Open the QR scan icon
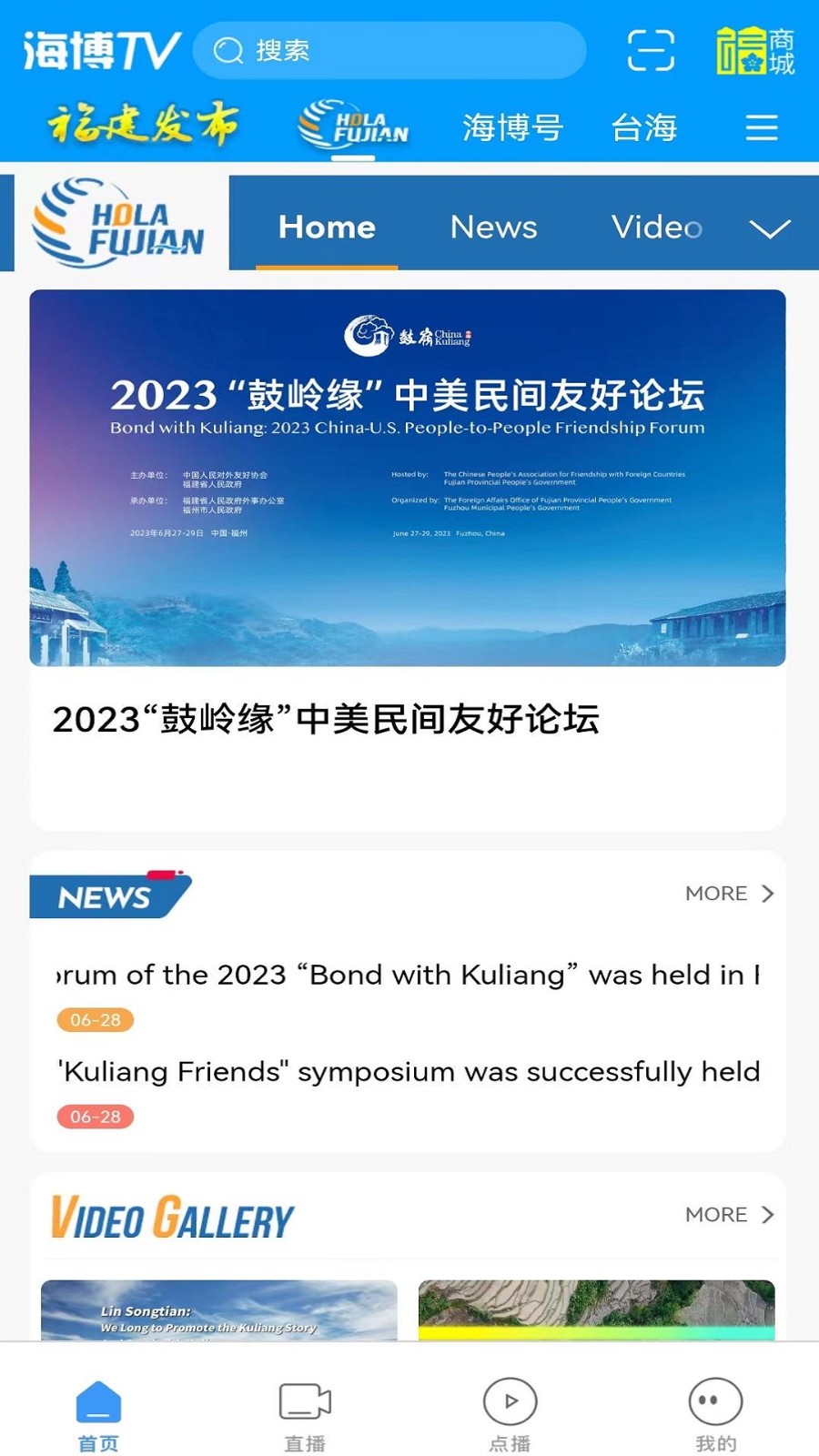The height and width of the screenshot is (1456, 819). 651,50
